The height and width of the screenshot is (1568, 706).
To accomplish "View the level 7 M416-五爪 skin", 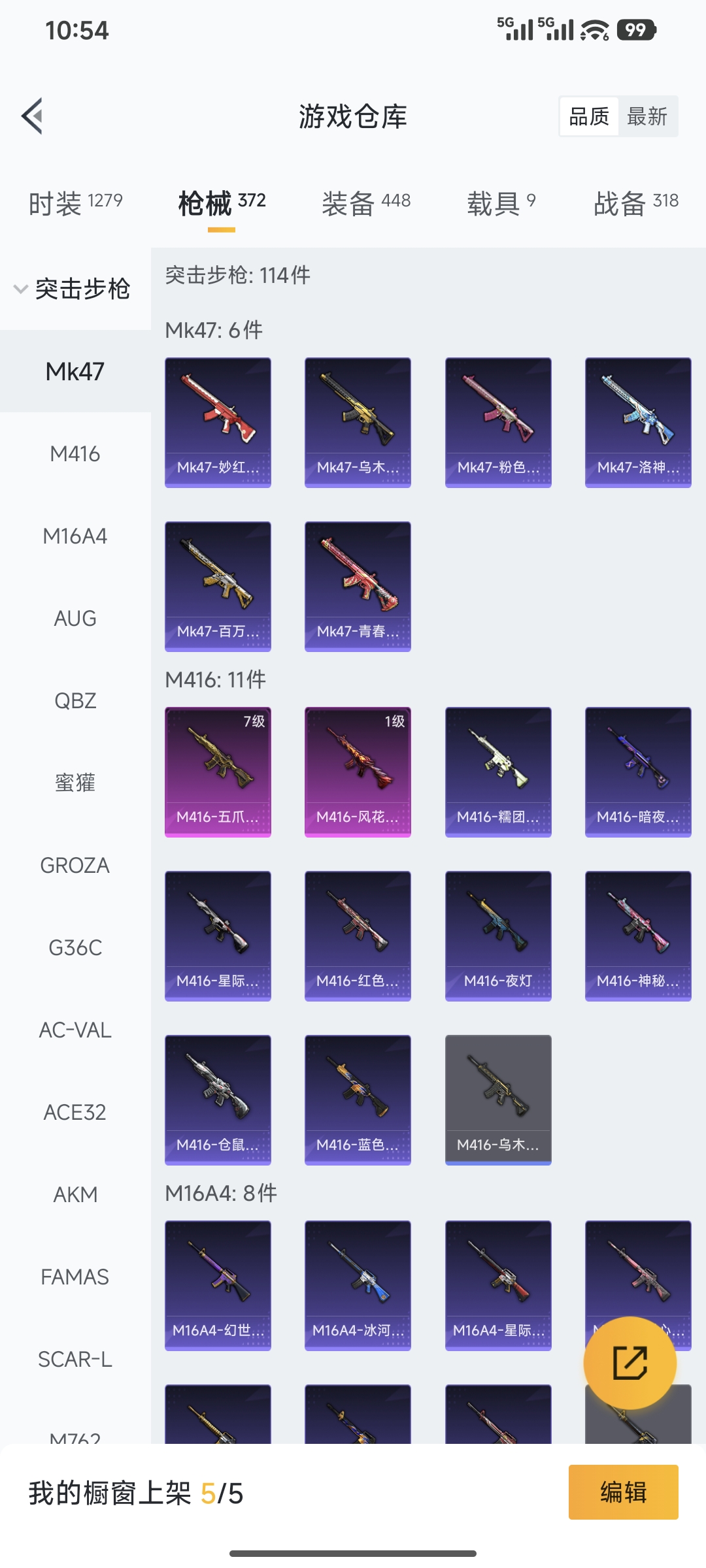I will (x=218, y=772).
